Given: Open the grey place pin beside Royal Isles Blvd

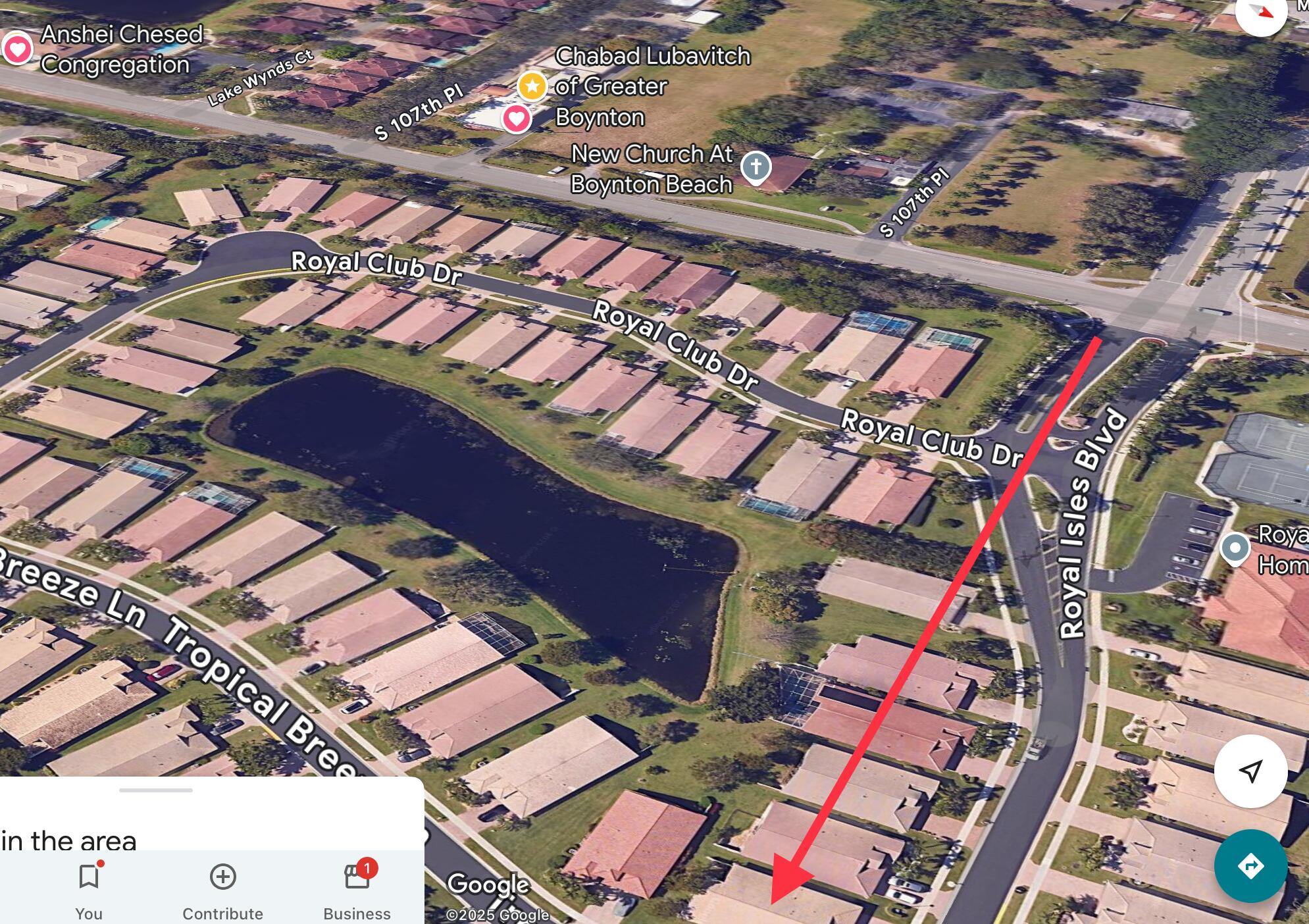Looking at the screenshot, I should (1235, 548).
